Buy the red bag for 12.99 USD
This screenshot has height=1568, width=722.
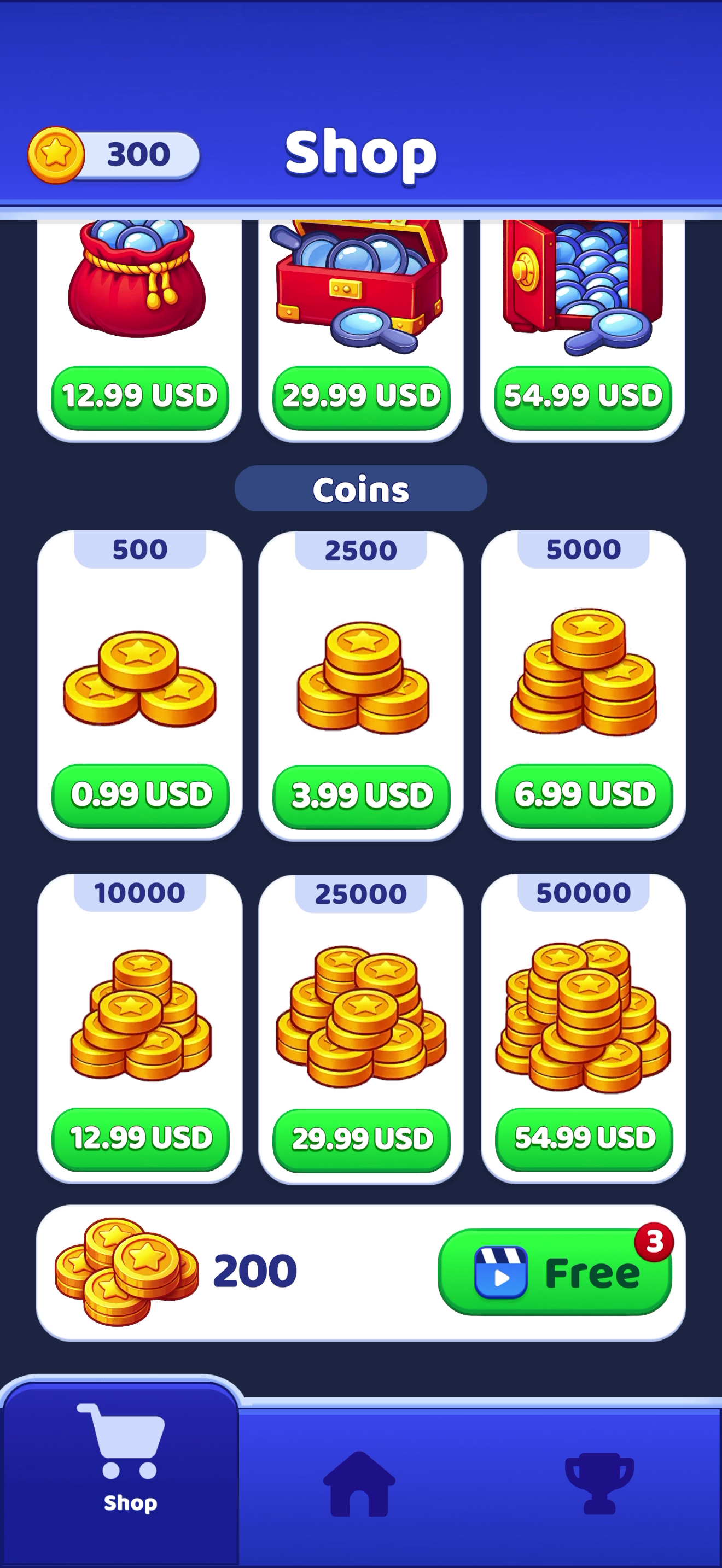[x=140, y=397]
